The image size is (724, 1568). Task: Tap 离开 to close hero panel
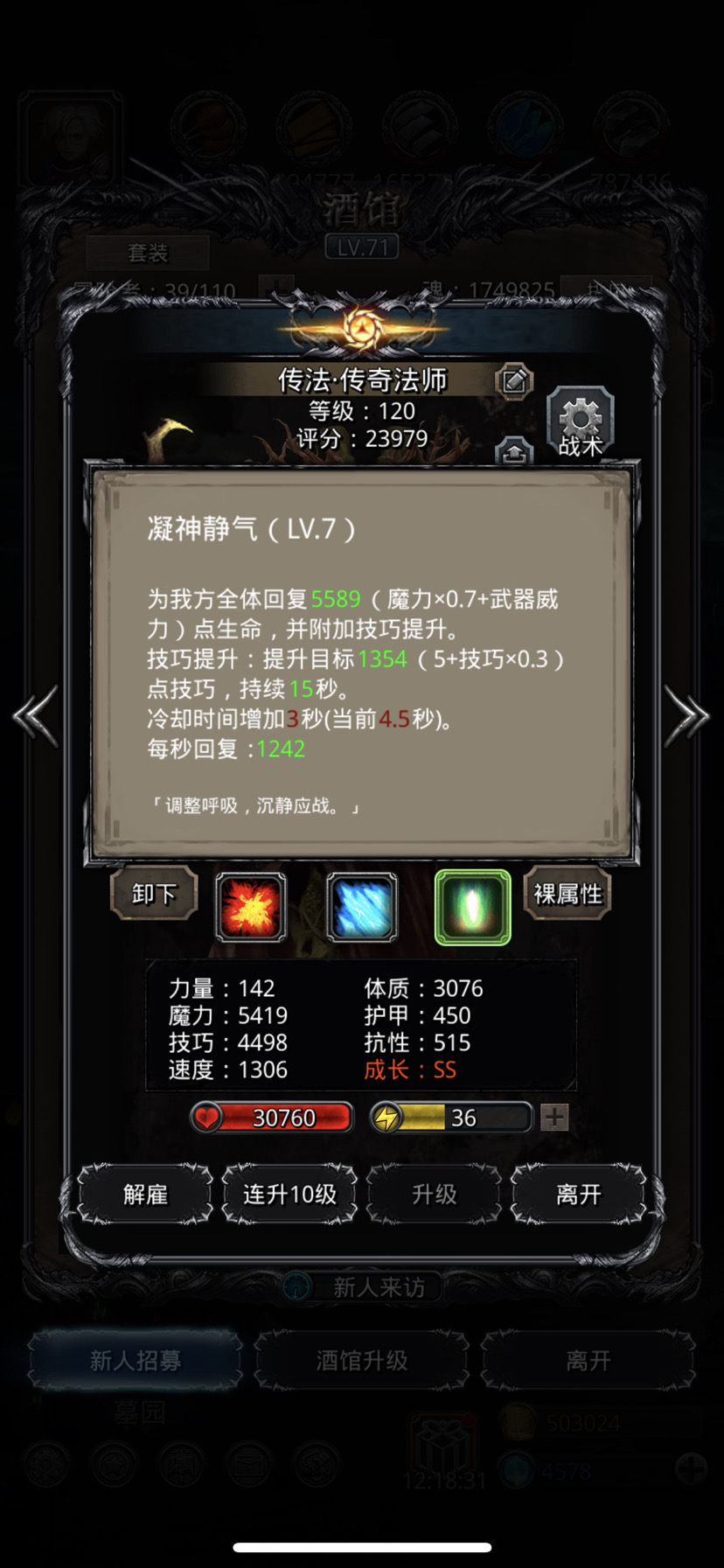click(x=579, y=1194)
